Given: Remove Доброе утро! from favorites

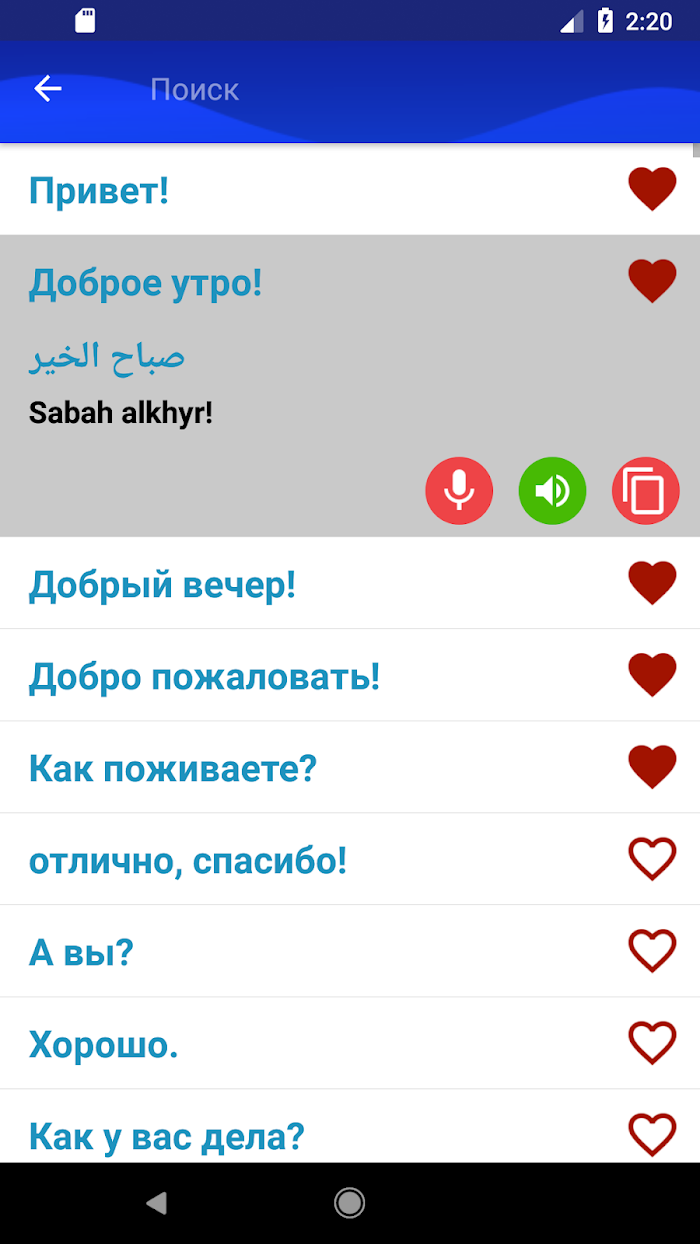Looking at the screenshot, I should pos(652,281).
